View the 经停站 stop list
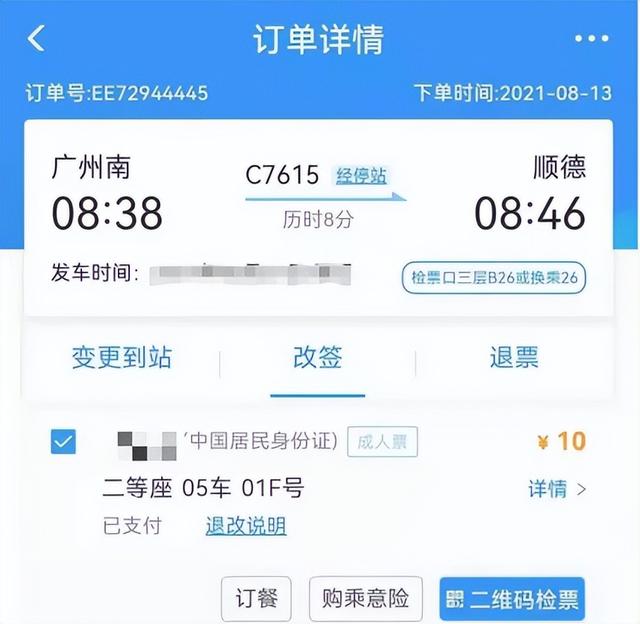Image resolution: width=640 pixels, height=624 pixels. [361, 176]
